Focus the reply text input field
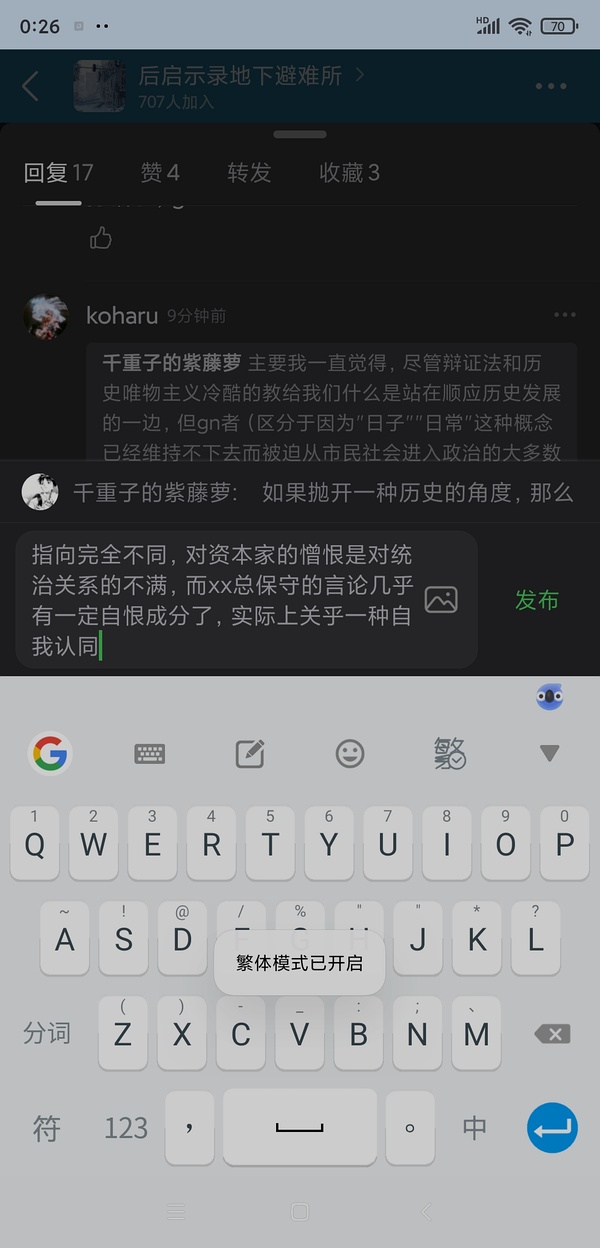Image resolution: width=600 pixels, height=1248 pixels. point(220,600)
